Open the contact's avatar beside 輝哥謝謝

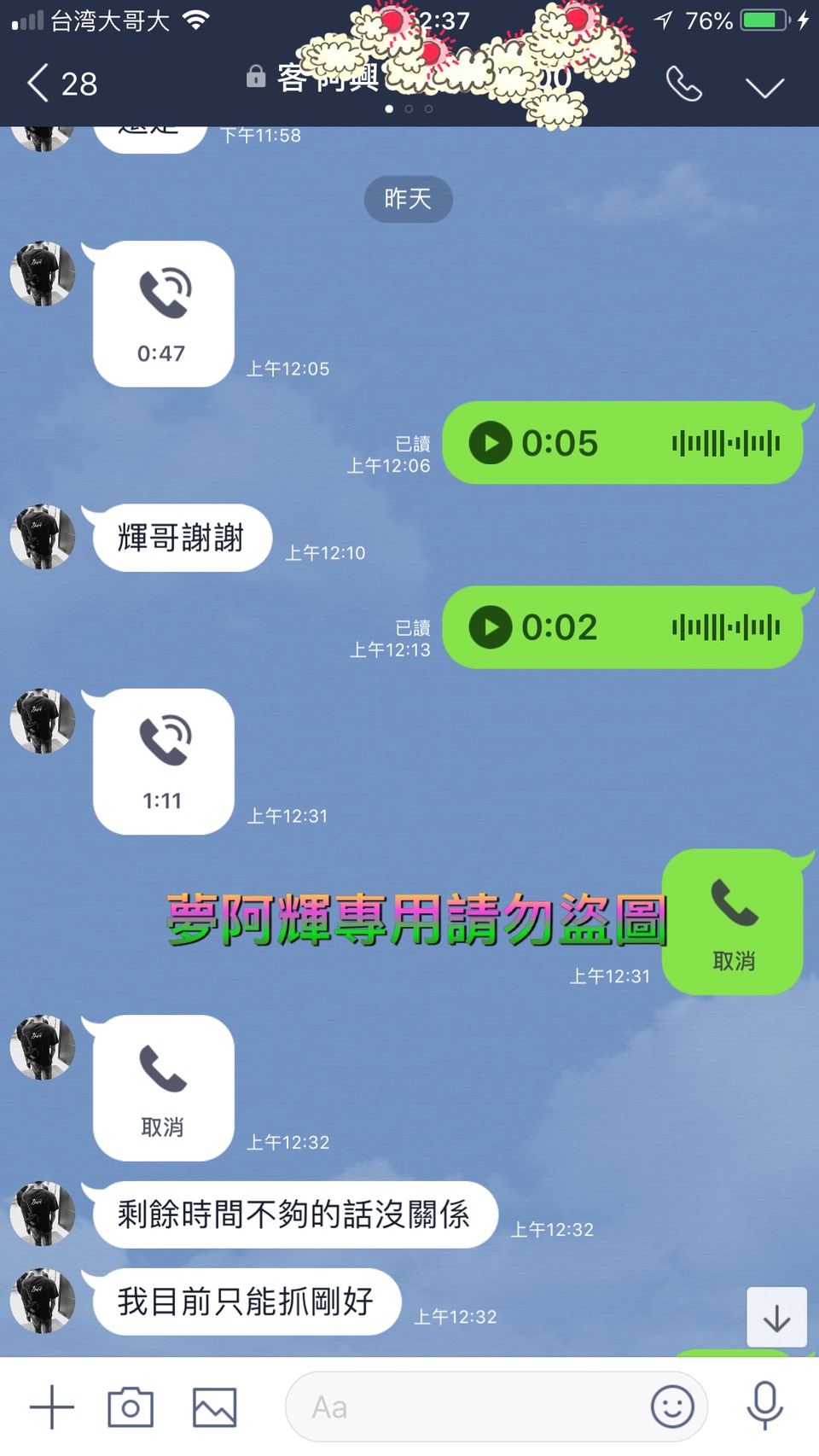coord(43,537)
